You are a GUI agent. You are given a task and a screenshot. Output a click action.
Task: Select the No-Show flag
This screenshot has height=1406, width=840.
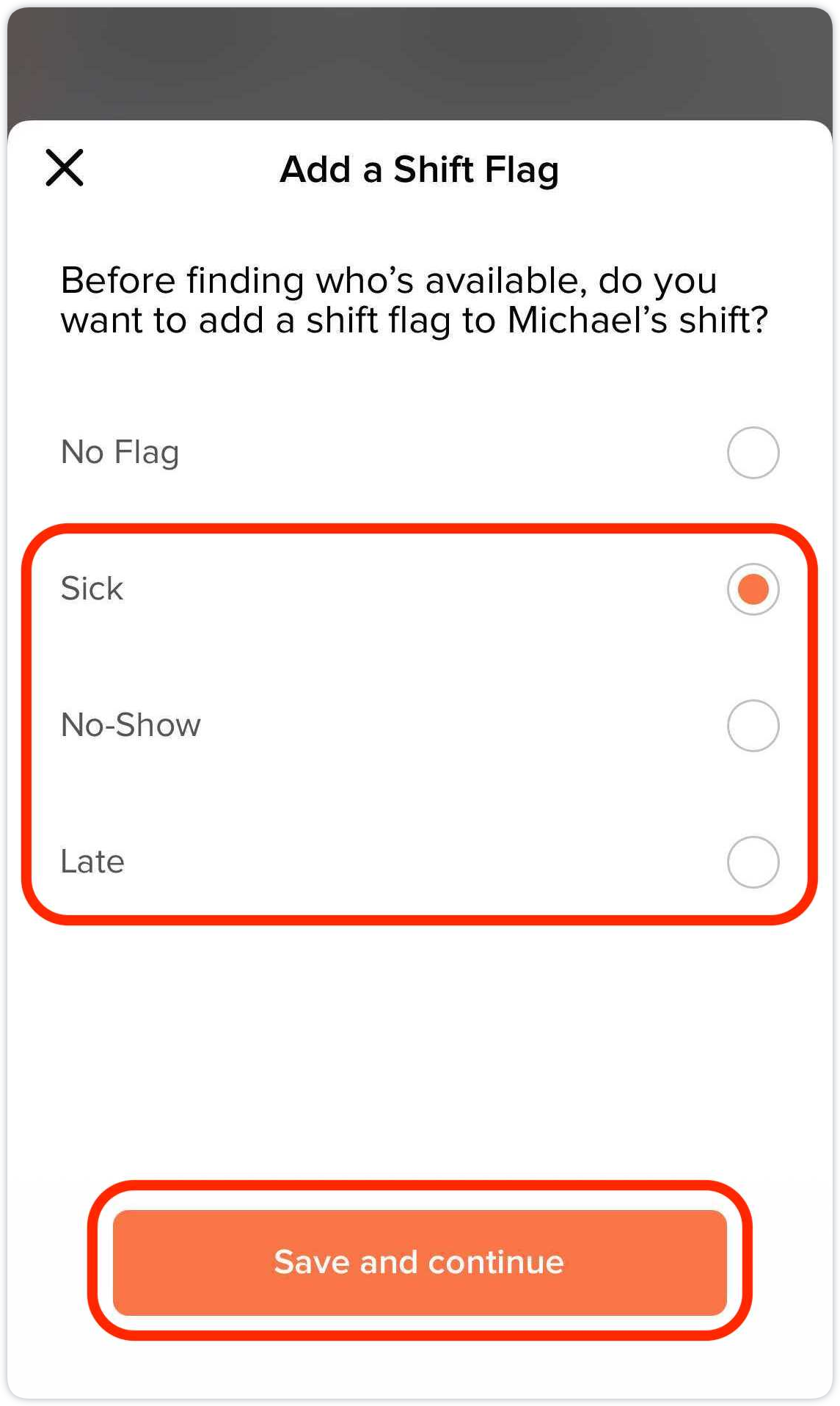(x=753, y=726)
